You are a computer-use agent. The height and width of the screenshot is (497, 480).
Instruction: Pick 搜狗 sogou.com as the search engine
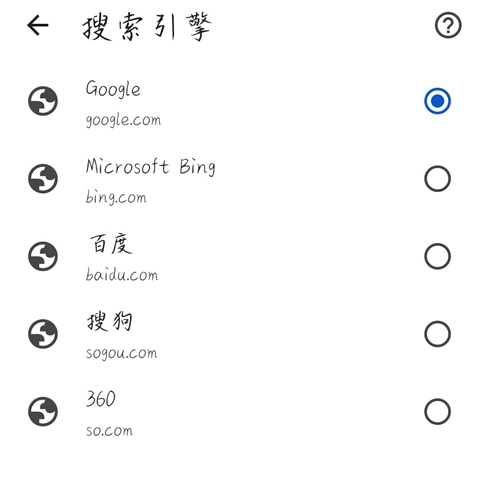240,334
